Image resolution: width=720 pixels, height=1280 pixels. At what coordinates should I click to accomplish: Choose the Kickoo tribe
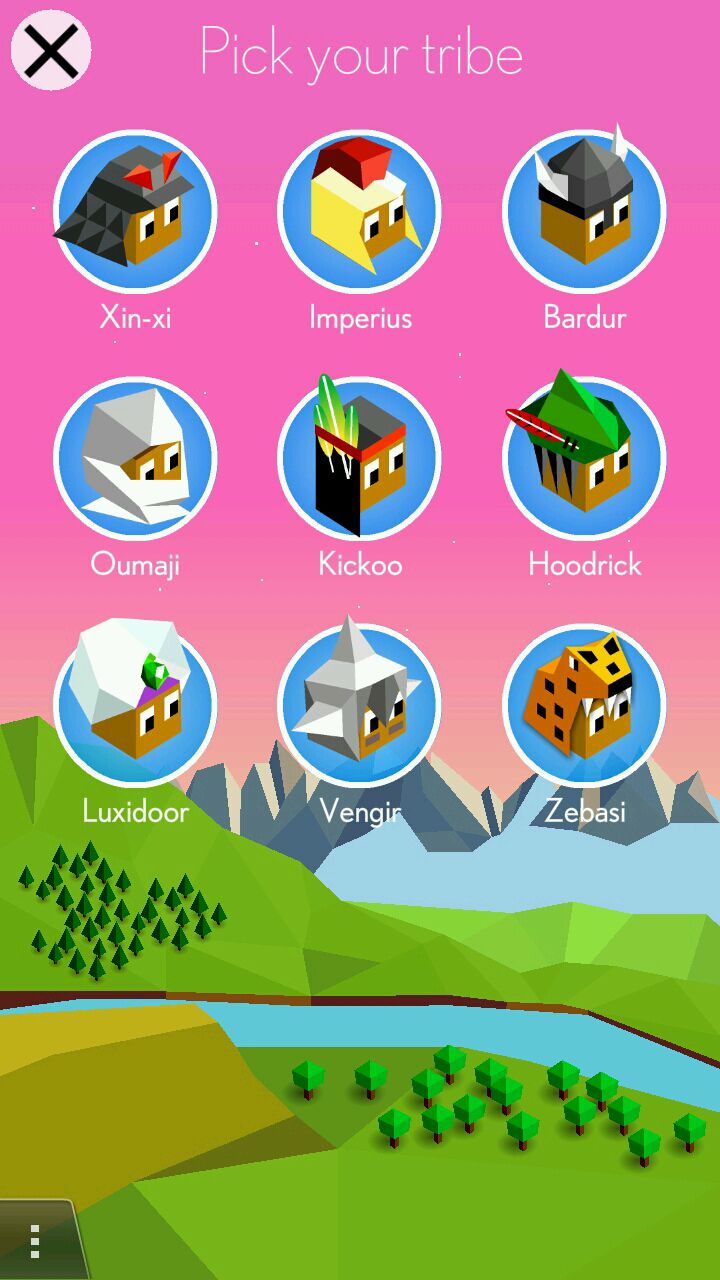[x=360, y=458]
